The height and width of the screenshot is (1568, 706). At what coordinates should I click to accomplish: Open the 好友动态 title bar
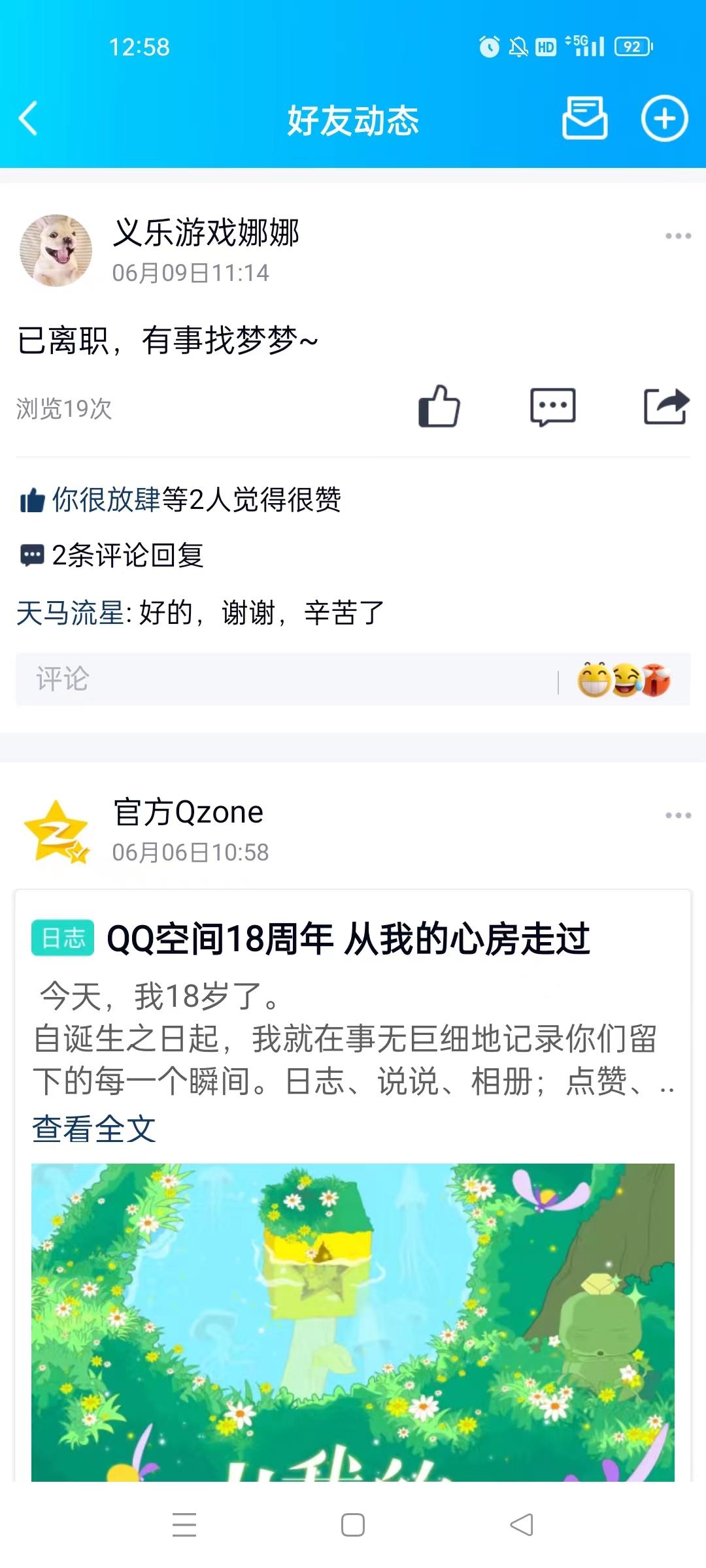point(353,120)
